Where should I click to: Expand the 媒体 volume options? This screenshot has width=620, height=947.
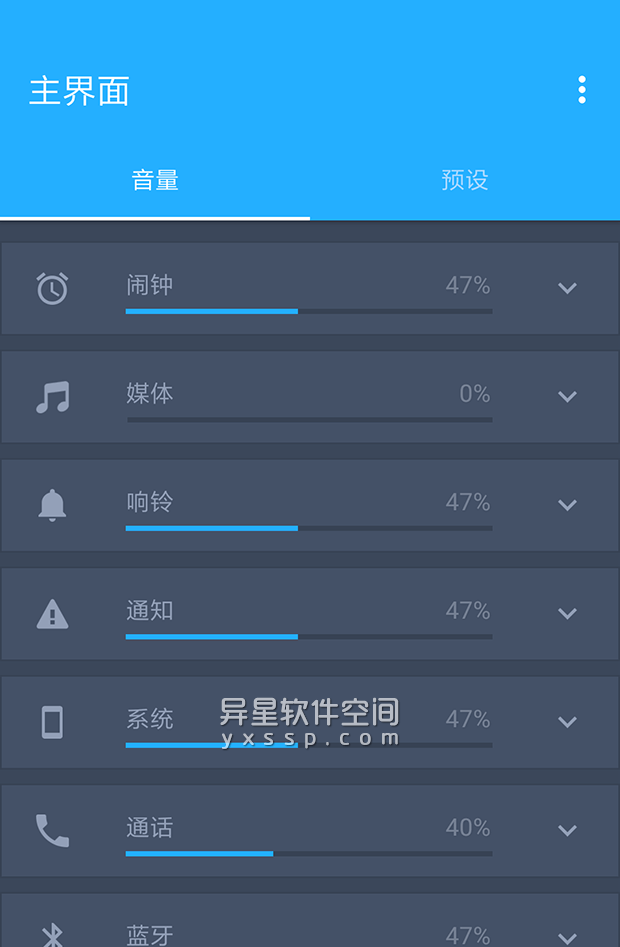point(567,397)
